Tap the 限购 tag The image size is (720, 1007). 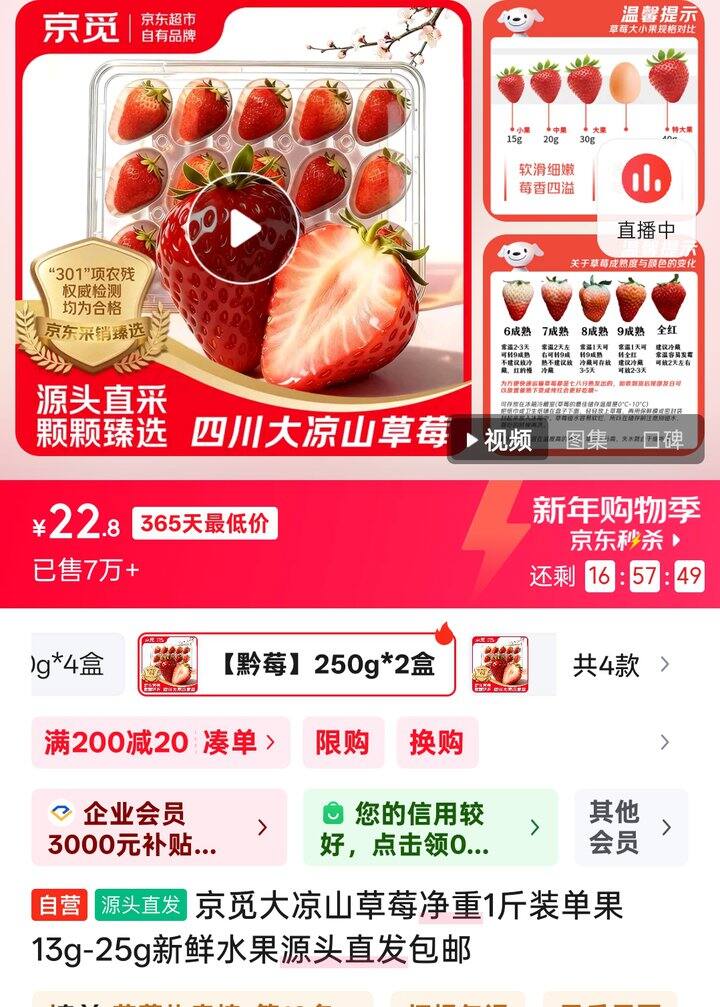coord(342,743)
